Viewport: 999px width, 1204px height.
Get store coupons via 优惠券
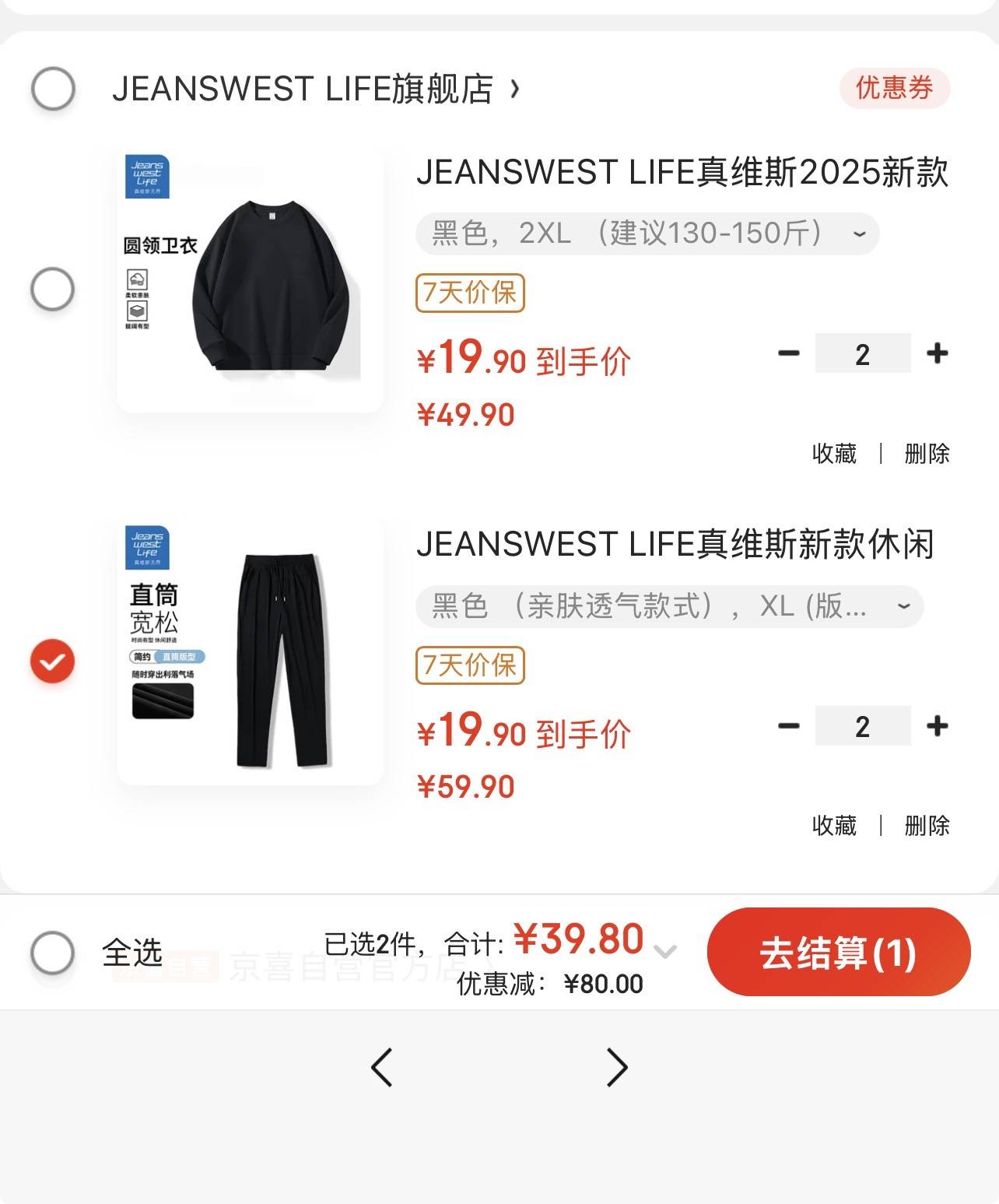click(x=894, y=88)
